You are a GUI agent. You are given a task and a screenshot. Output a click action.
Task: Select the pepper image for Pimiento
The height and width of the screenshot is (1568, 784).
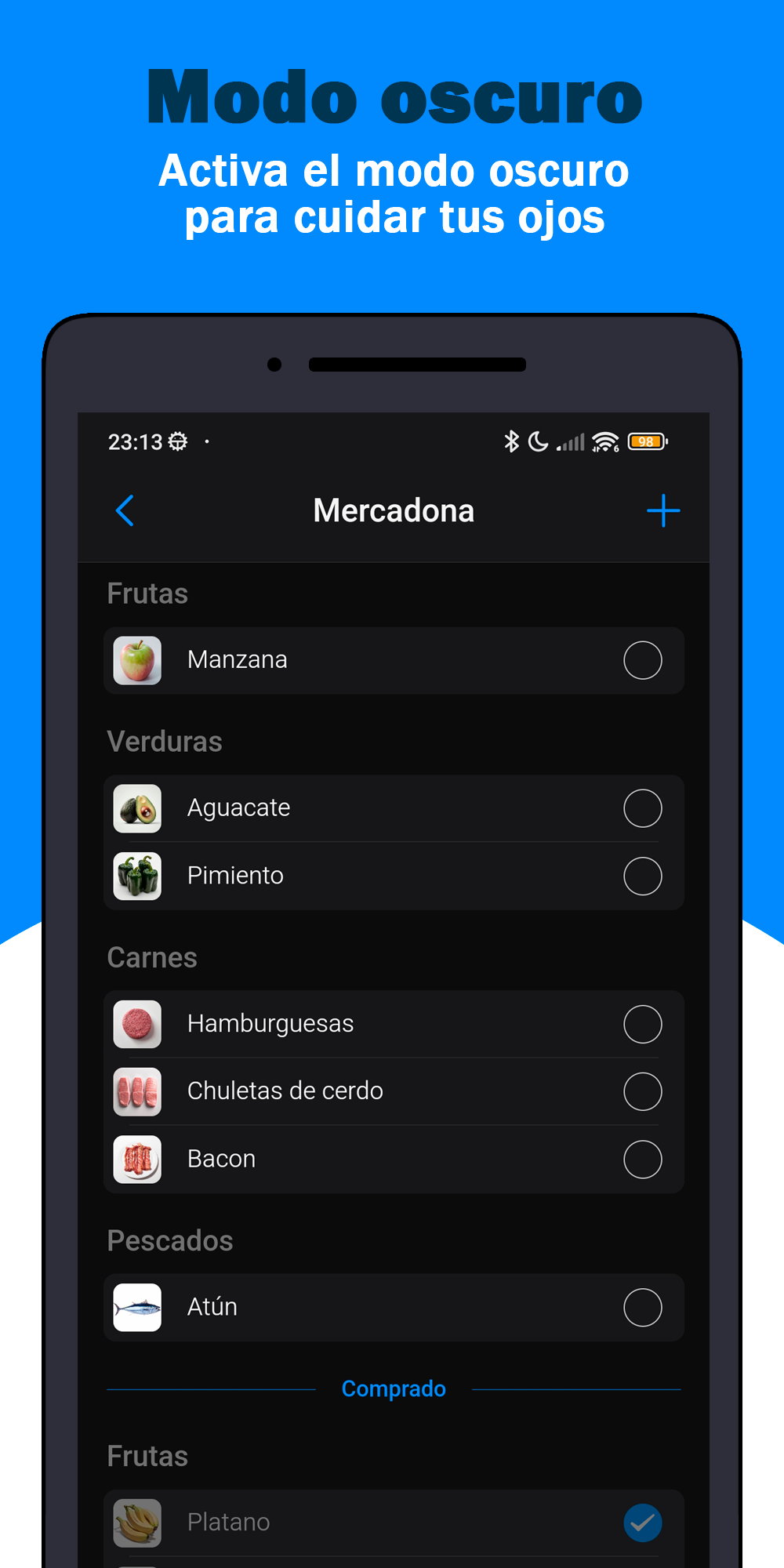137,876
